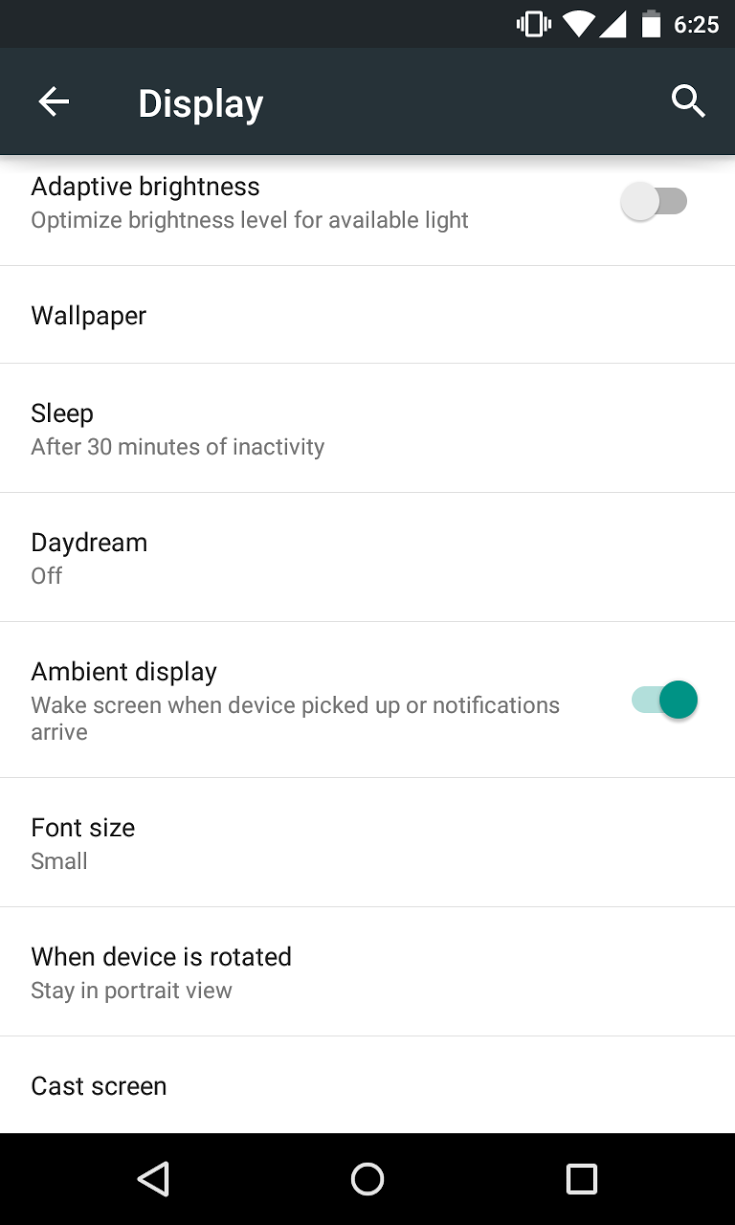The image size is (735, 1225).
Task: Tap the vibrate icon in the status bar
Action: click(x=533, y=23)
